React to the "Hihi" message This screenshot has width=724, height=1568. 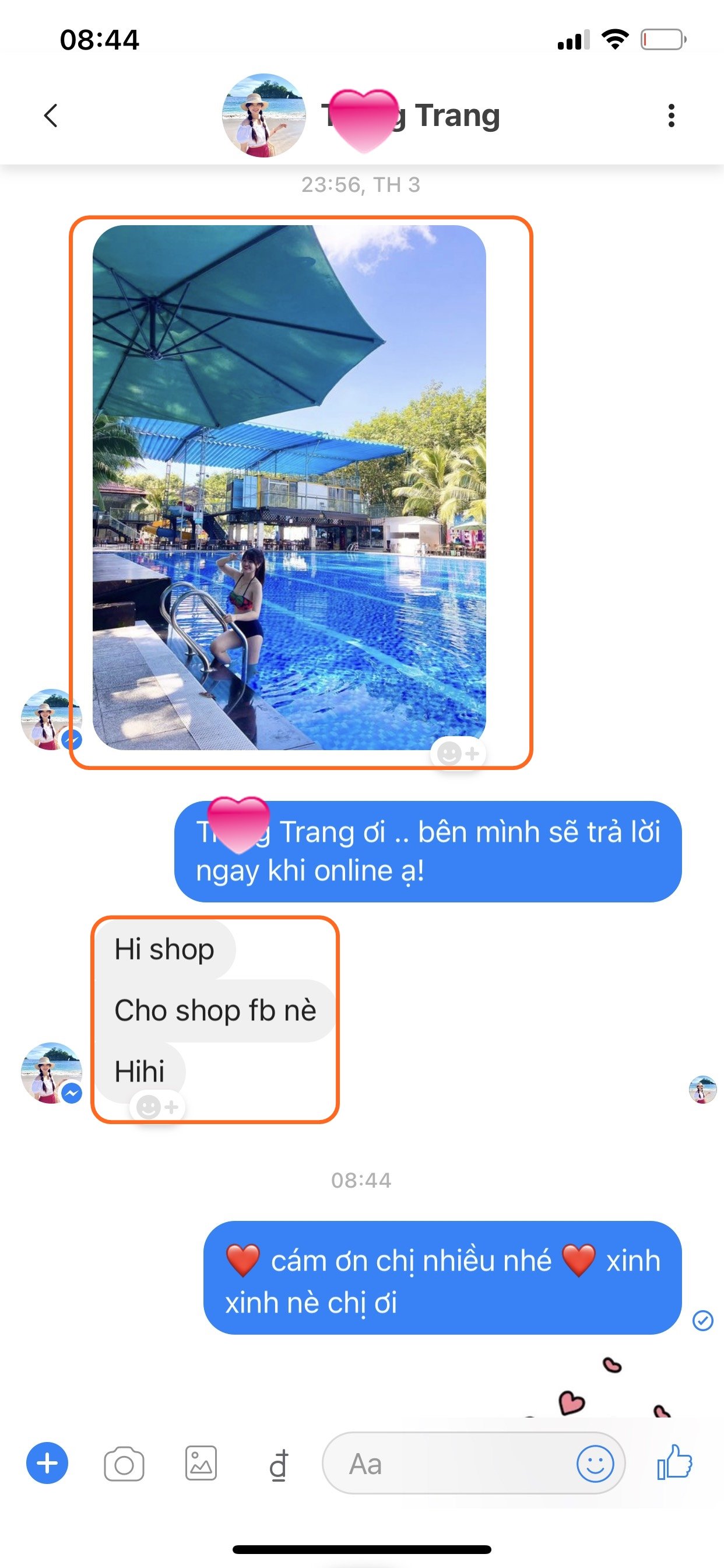coord(157,1106)
